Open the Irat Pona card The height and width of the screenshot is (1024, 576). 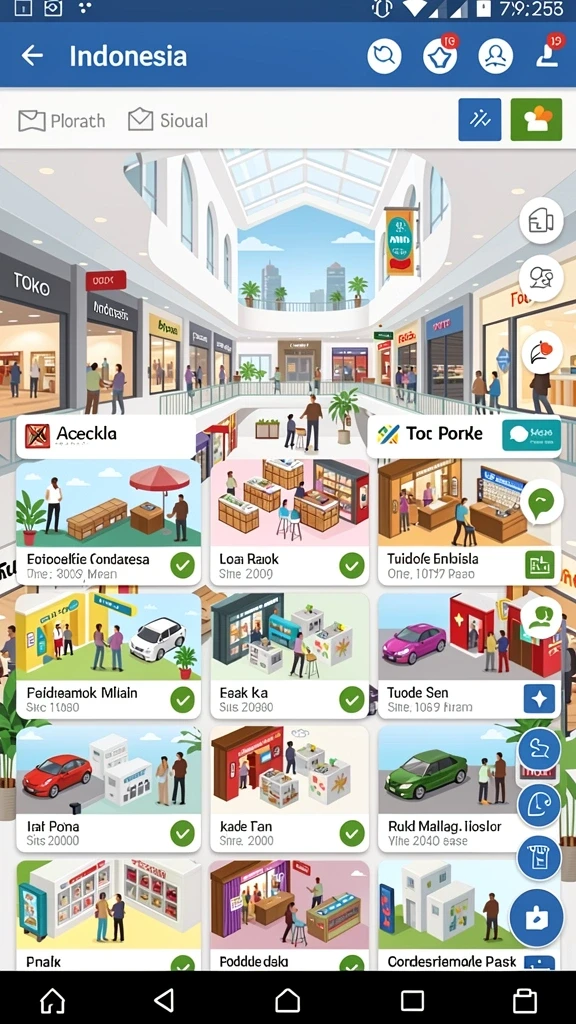(108, 789)
